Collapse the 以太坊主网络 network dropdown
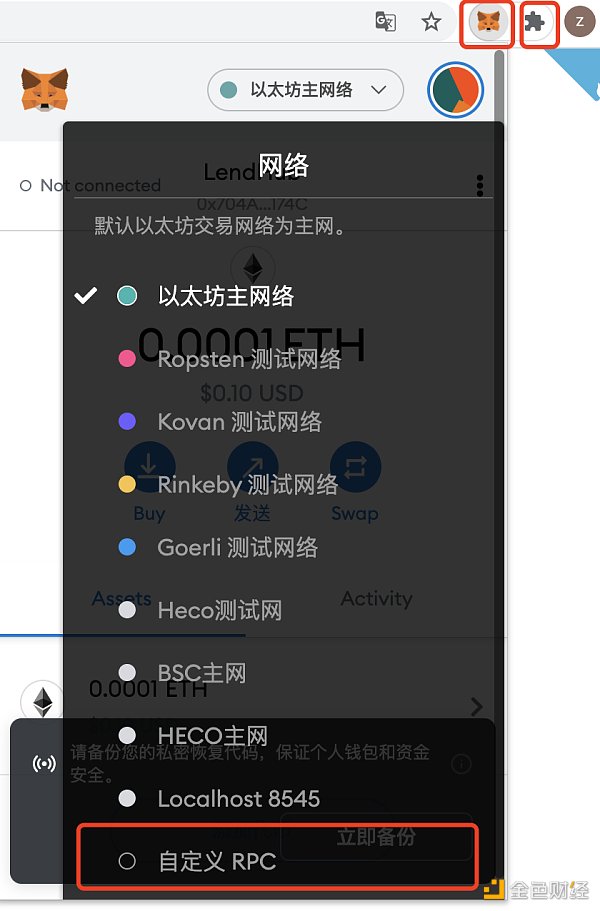The height and width of the screenshot is (911, 600). click(305, 90)
